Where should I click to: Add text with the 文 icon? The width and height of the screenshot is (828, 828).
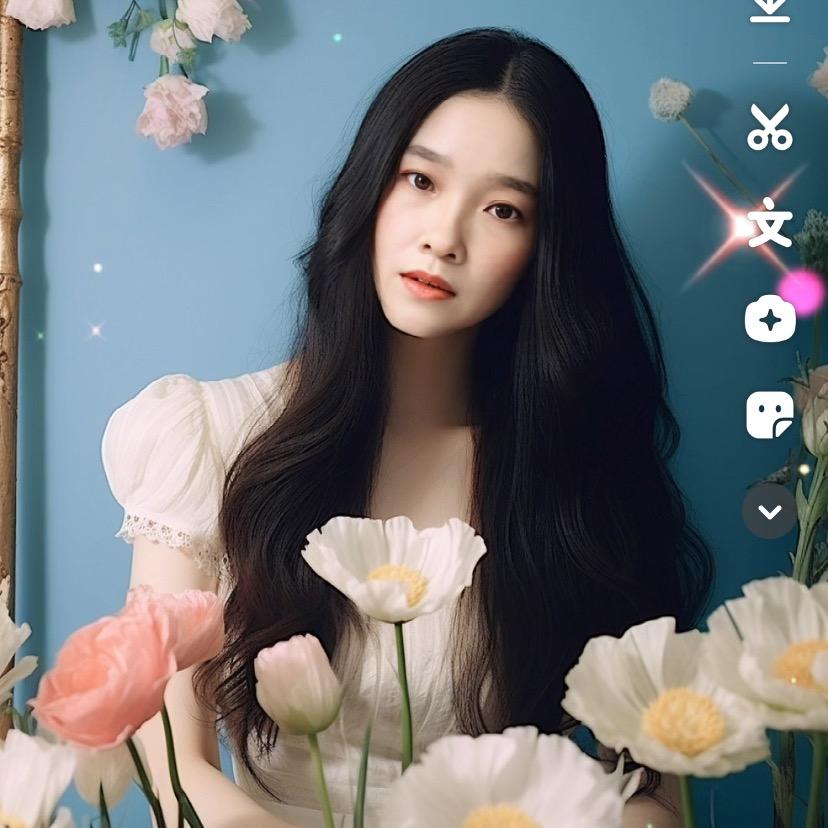click(x=770, y=222)
